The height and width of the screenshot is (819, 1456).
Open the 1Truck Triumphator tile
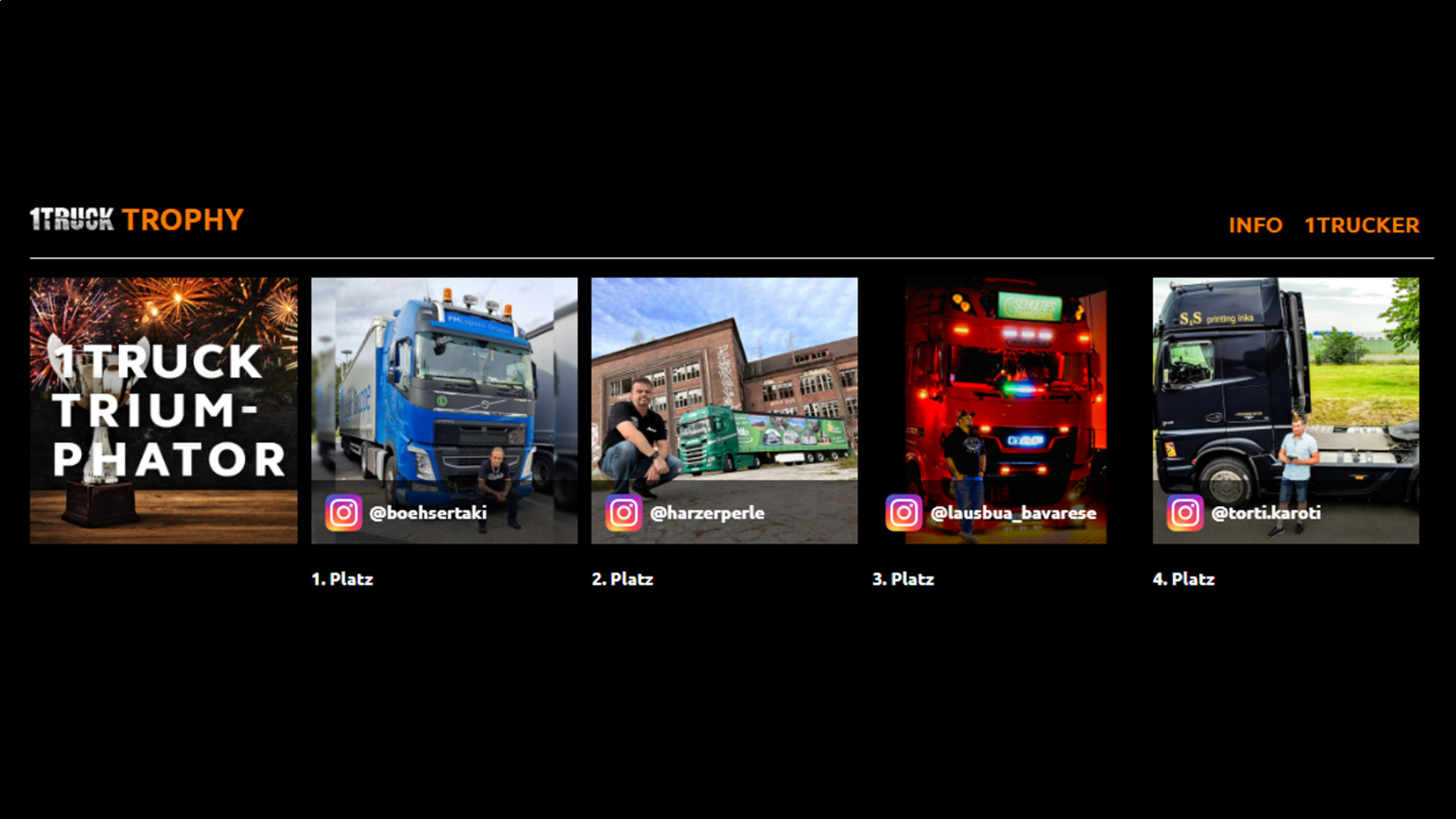click(x=164, y=410)
